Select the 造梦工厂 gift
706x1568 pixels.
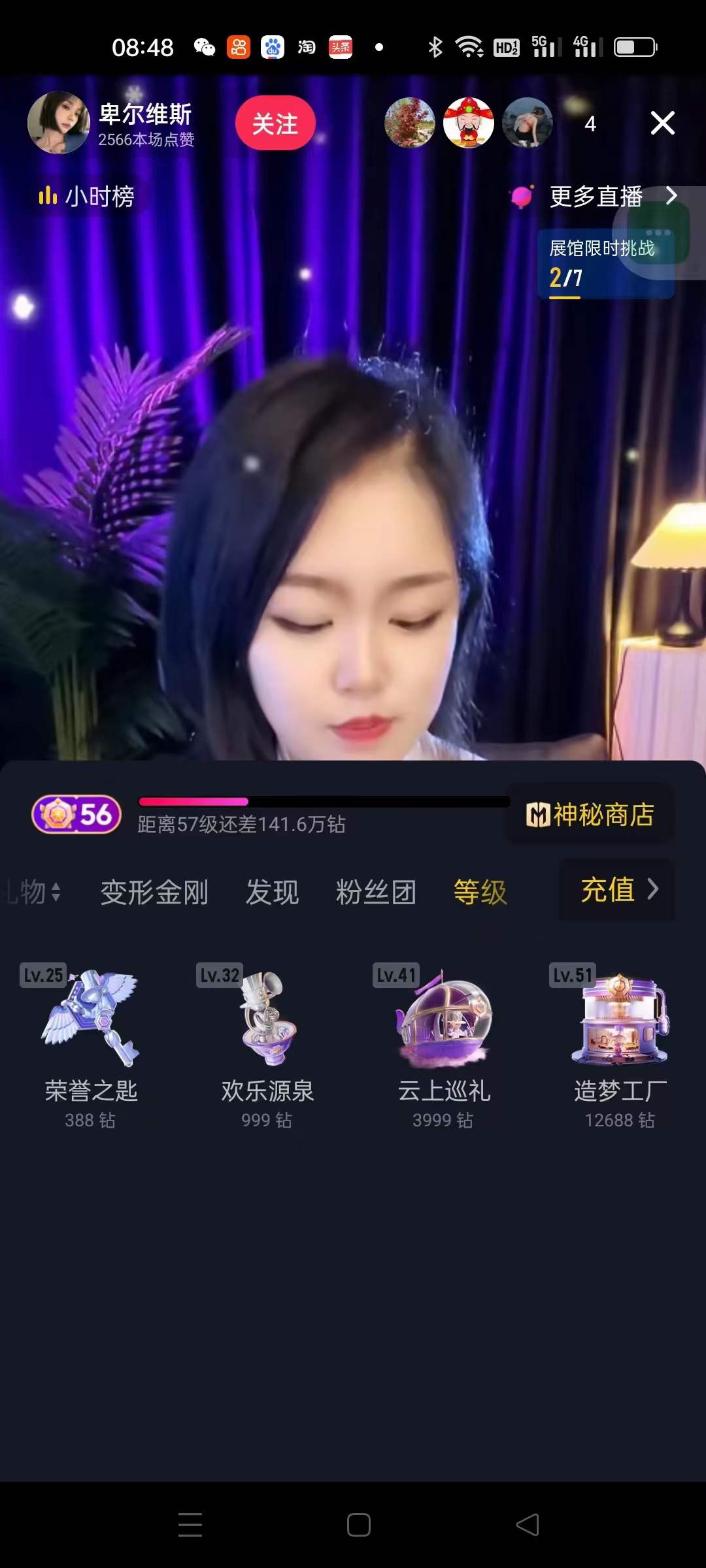[x=620, y=1045]
